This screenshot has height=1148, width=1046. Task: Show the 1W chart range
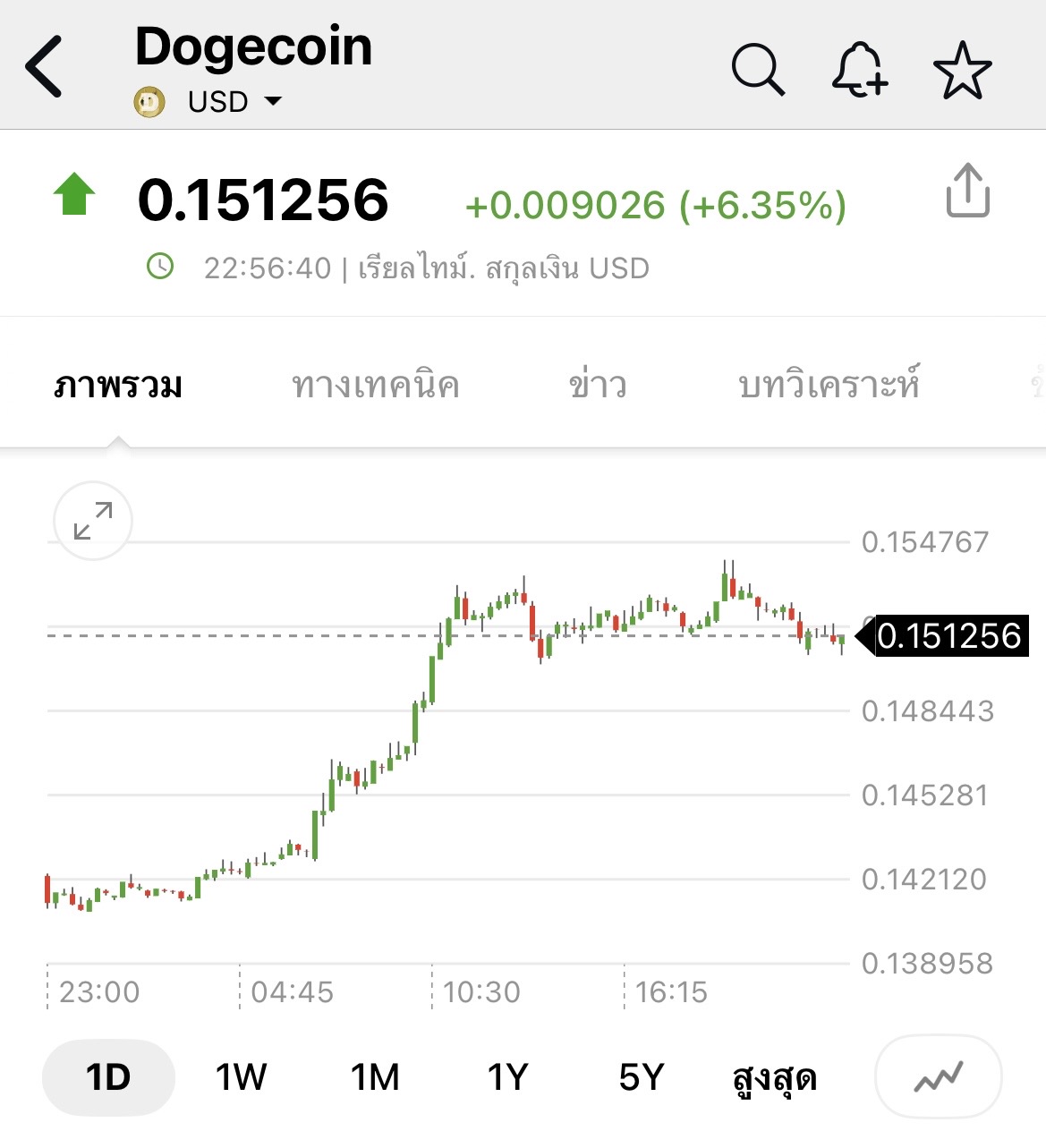[241, 1077]
